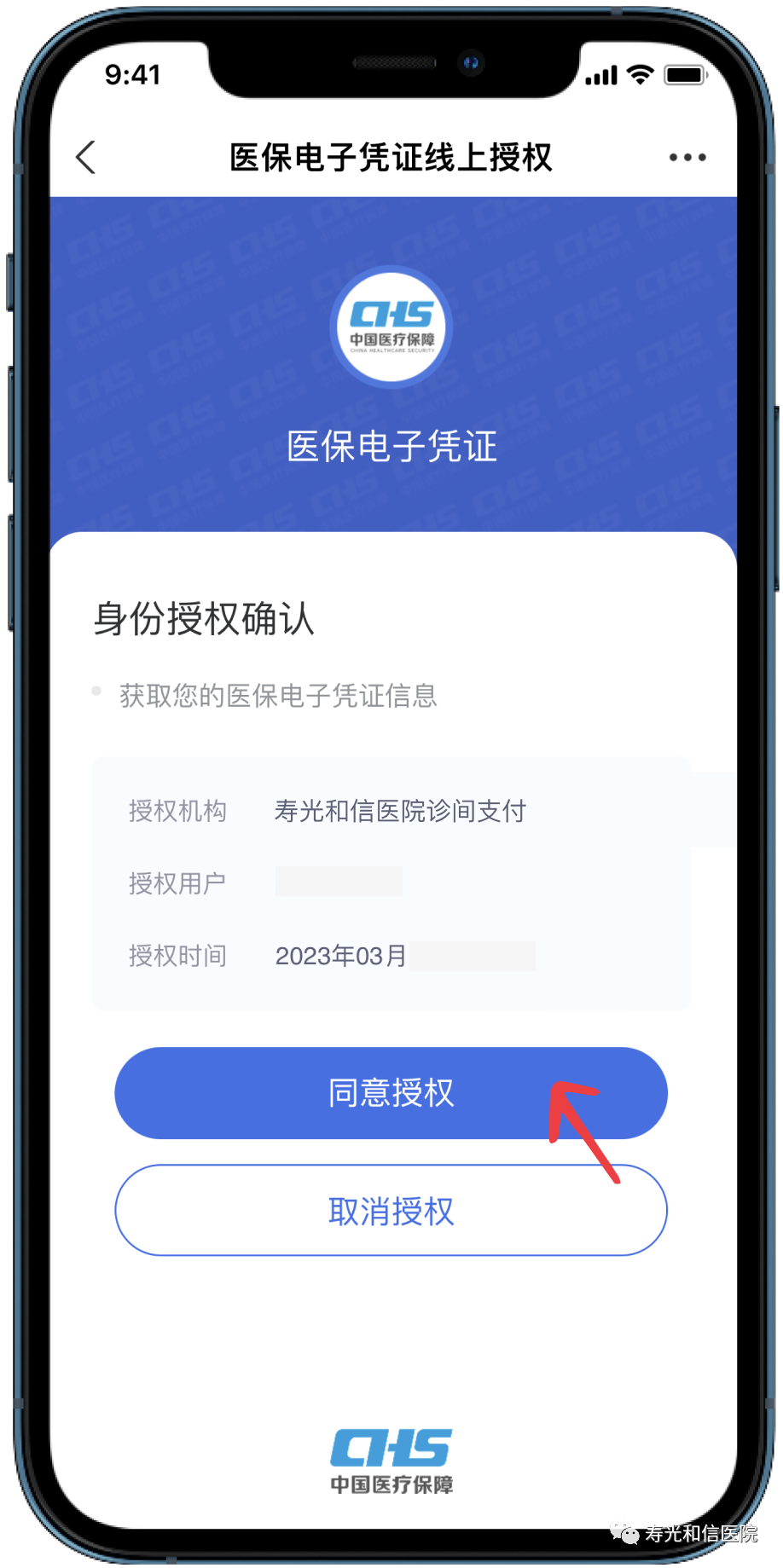Select 取消授权 to cancel authorization

[391, 1211]
